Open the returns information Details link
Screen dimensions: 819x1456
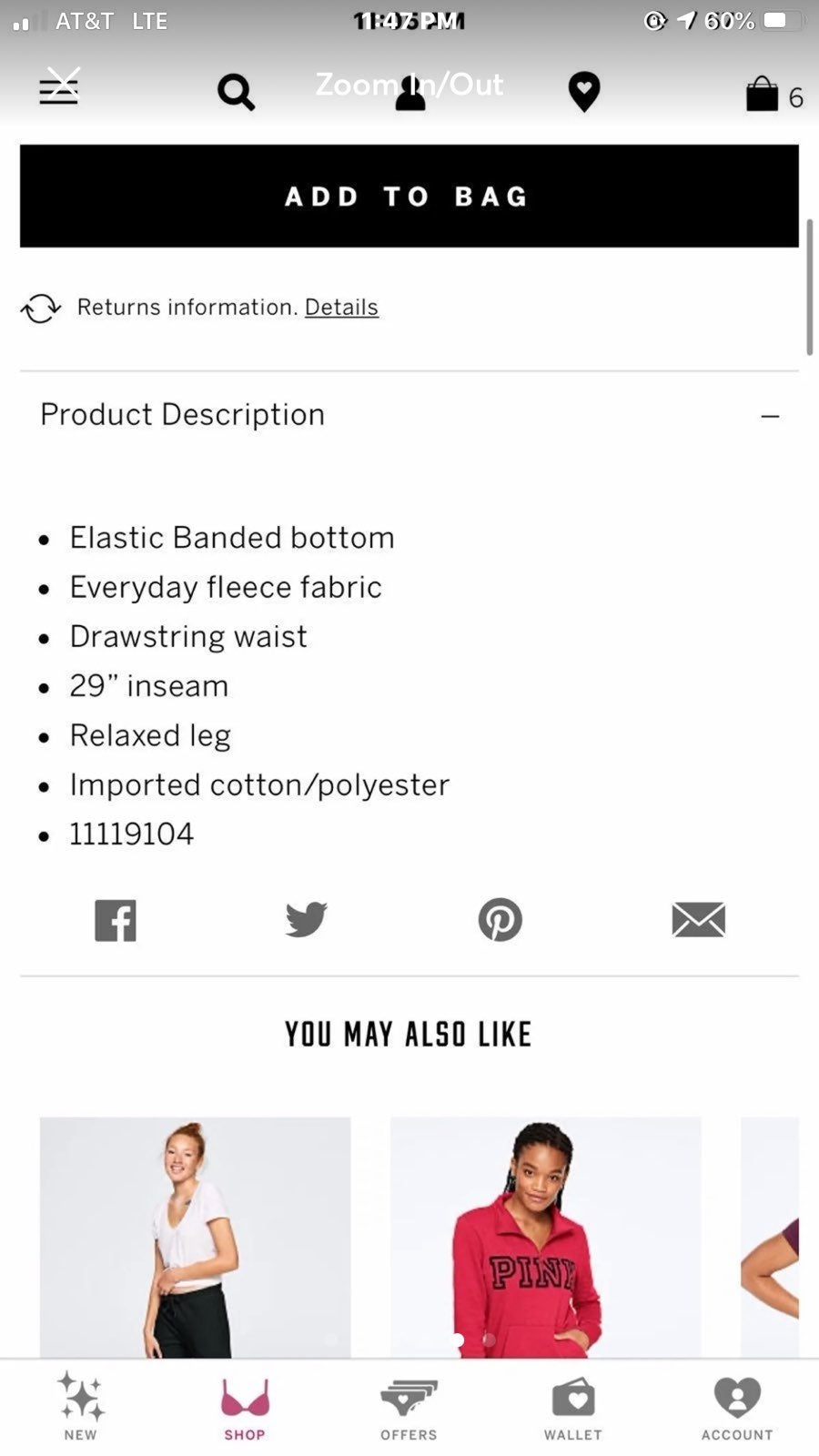point(341,307)
